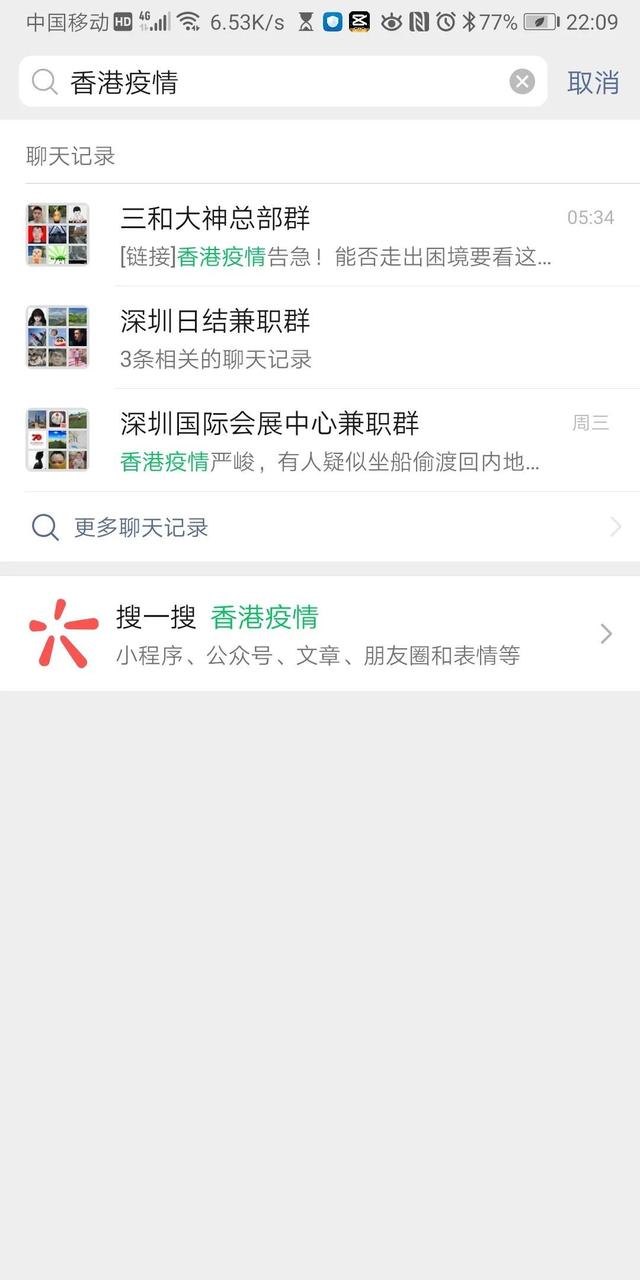The height and width of the screenshot is (1280, 640).
Task: Cancel the search with 取消
Action: (593, 82)
